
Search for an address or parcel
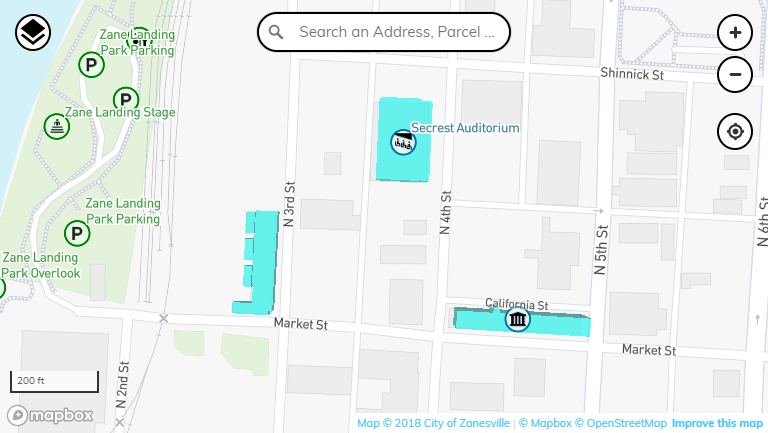click(396, 32)
